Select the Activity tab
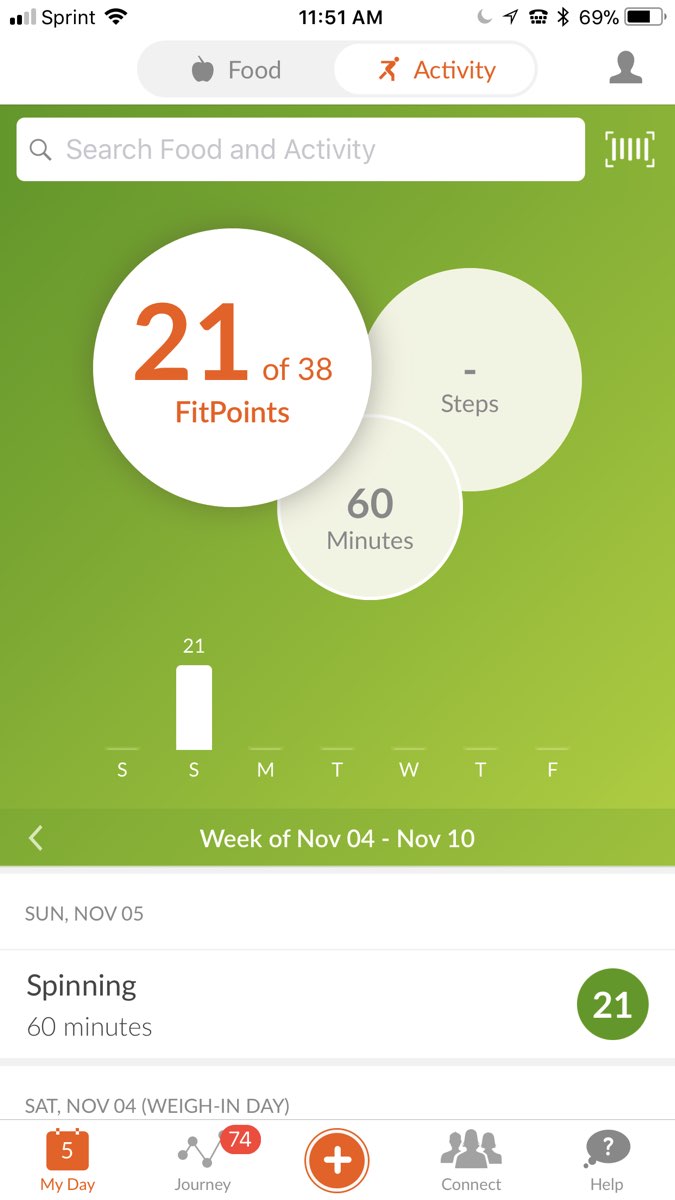The image size is (675, 1200). (436, 70)
